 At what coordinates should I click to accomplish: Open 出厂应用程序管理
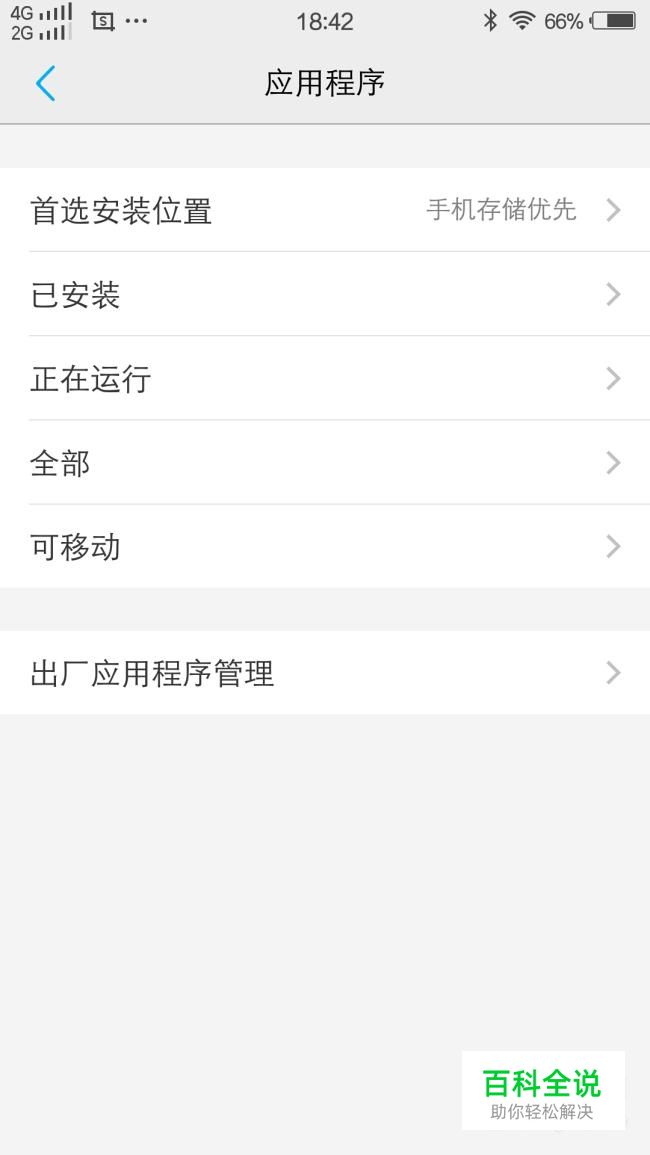click(325, 673)
